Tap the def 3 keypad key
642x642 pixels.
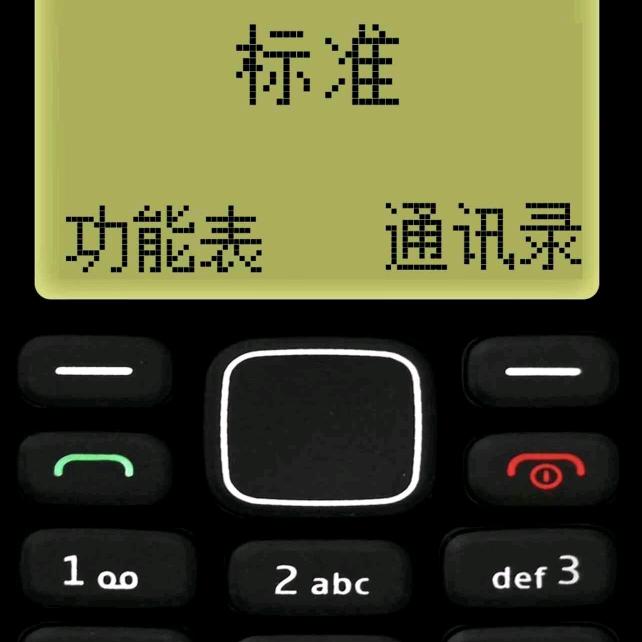pyautogui.click(x=535, y=574)
